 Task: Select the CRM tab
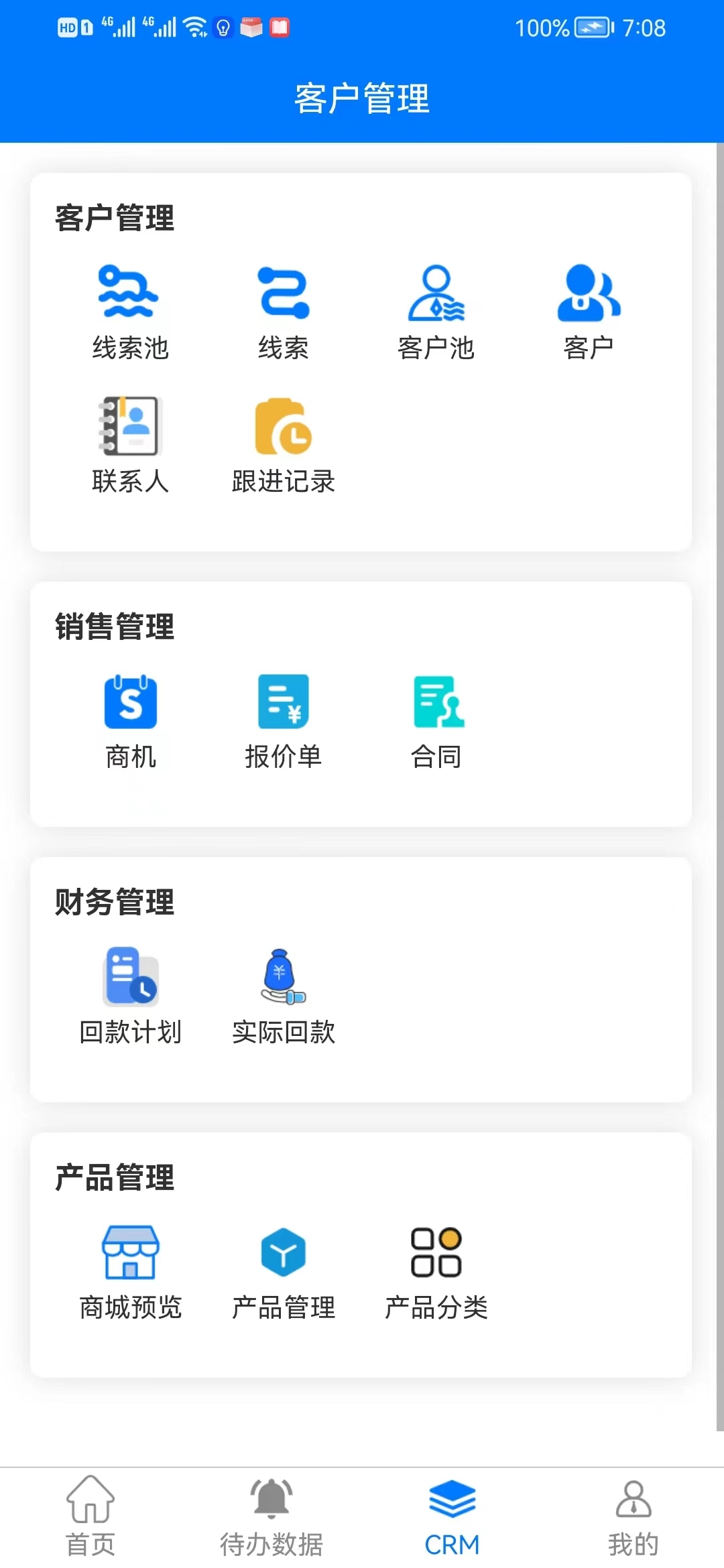point(451,1514)
